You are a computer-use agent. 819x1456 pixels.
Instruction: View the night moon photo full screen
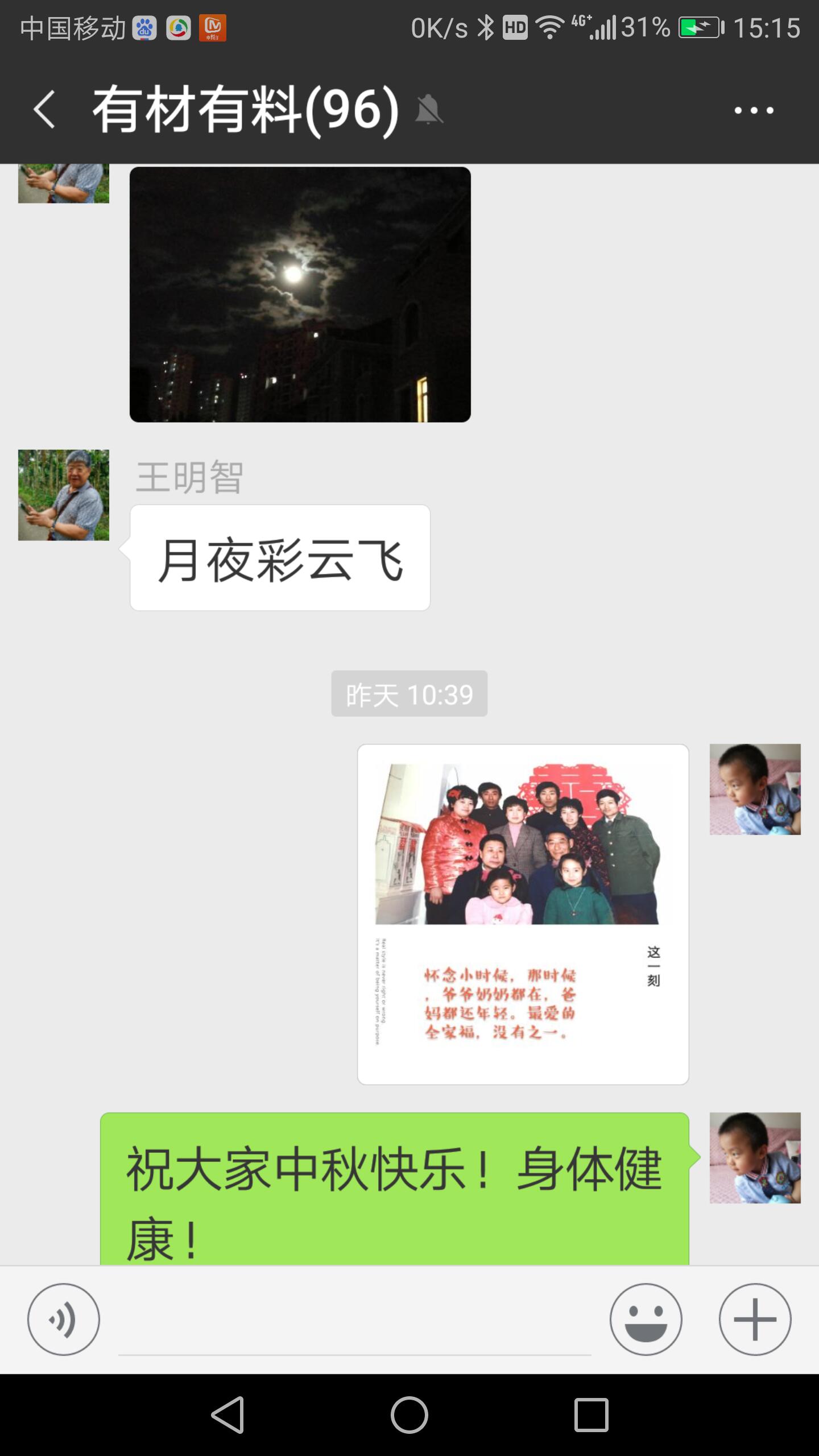[x=300, y=294]
